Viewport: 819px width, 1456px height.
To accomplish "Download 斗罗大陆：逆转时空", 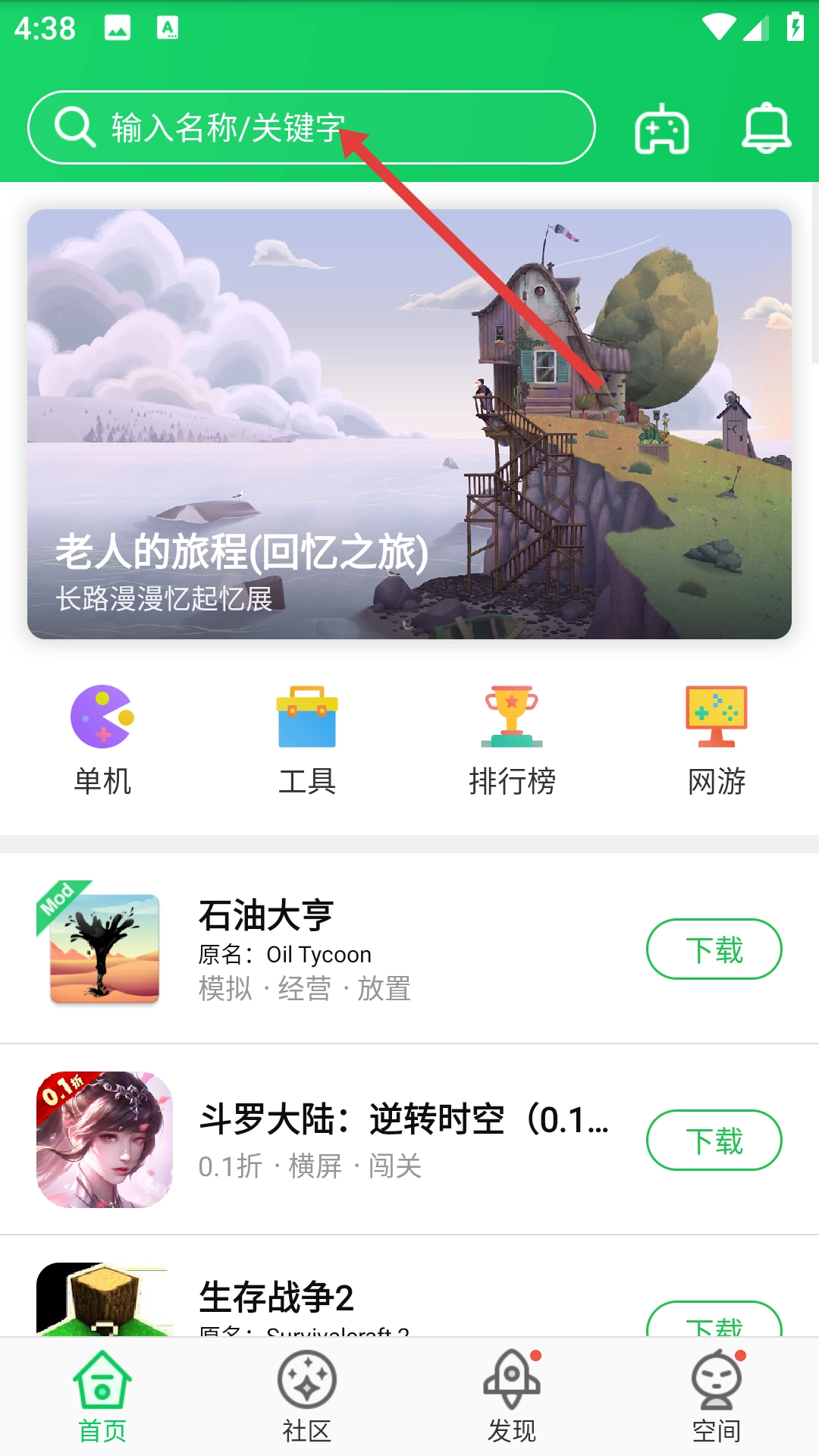I will tap(714, 1140).
